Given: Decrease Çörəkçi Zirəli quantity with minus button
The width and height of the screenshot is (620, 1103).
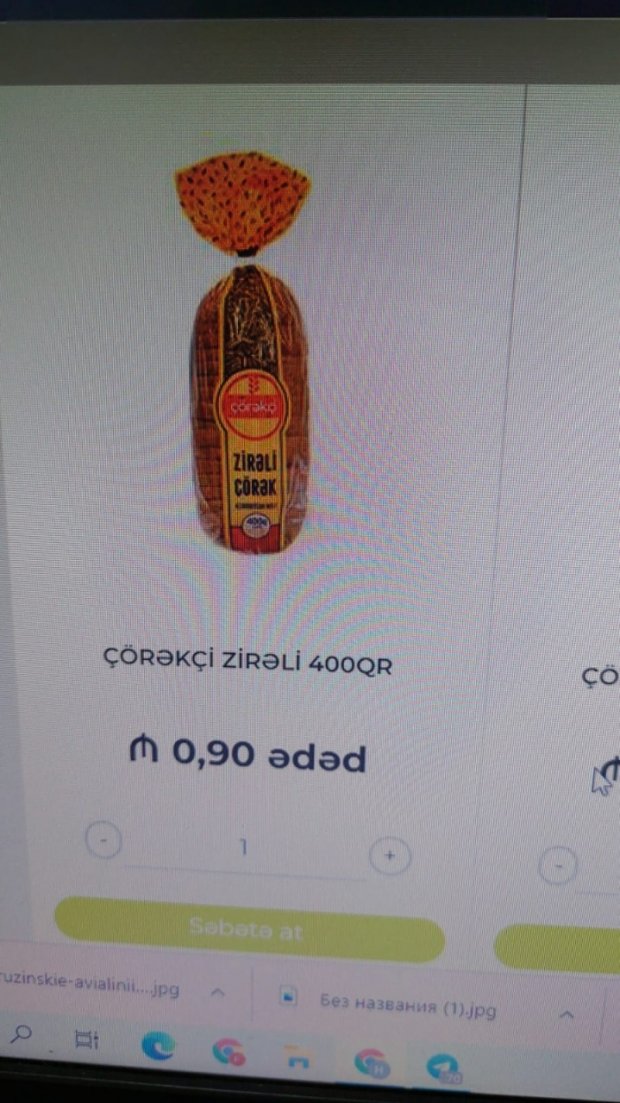Looking at the screenshot, I should (x=103, y=840).
